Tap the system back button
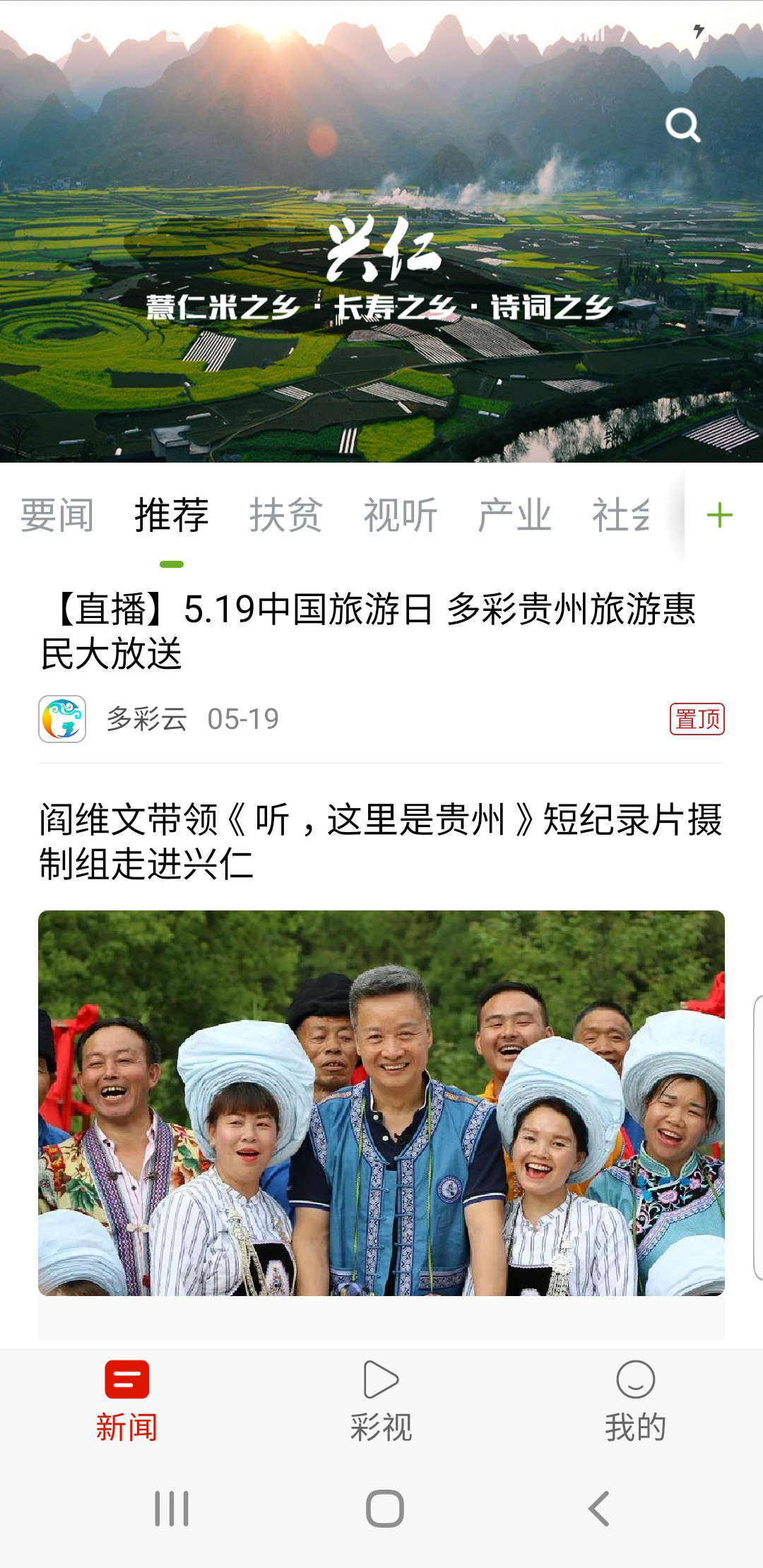 tap(599, 1509)
